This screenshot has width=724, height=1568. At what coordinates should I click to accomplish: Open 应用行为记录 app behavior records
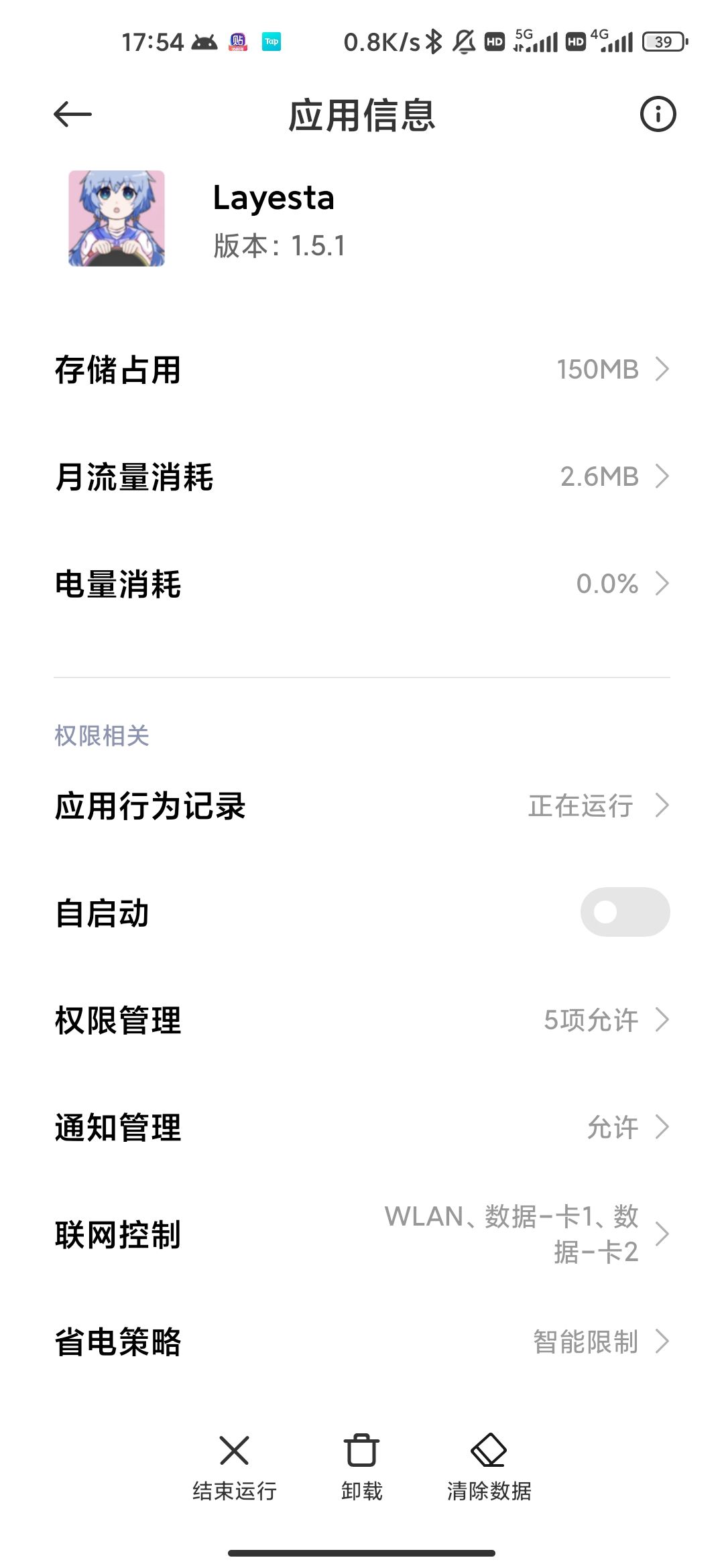[x=362, y=805]
